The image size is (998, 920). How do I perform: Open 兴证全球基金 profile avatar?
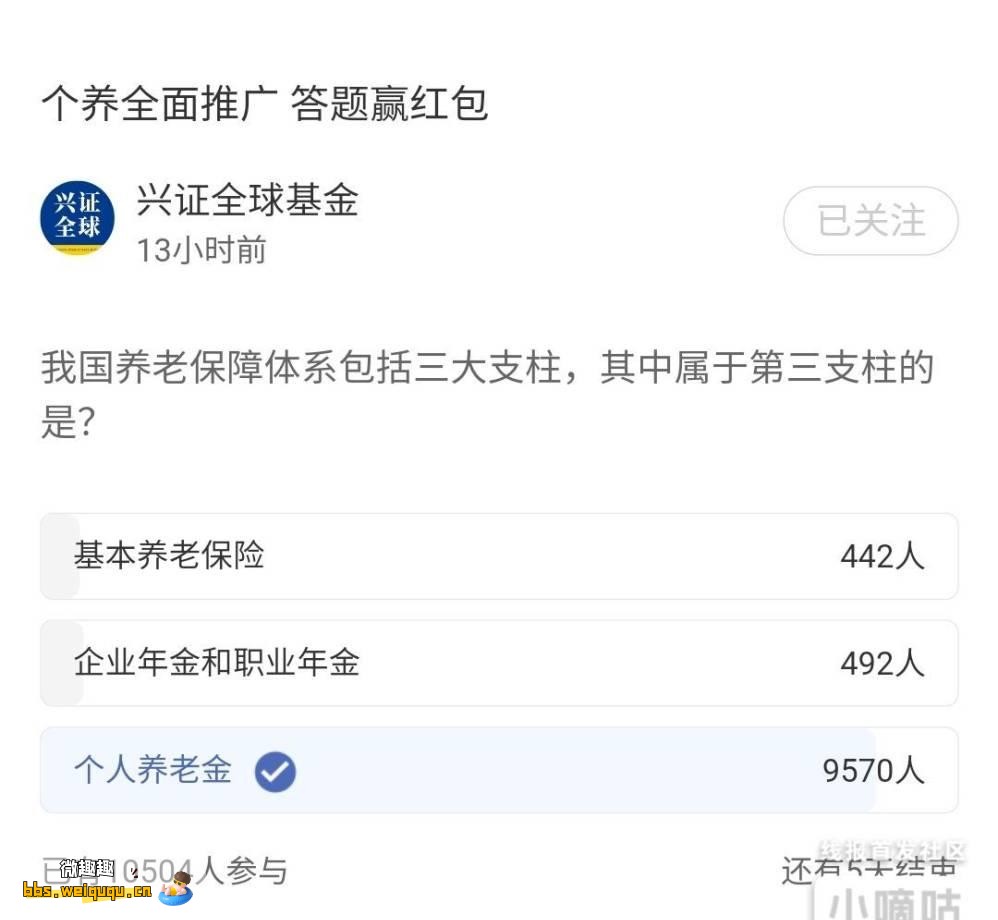click(x=77, y=219)
